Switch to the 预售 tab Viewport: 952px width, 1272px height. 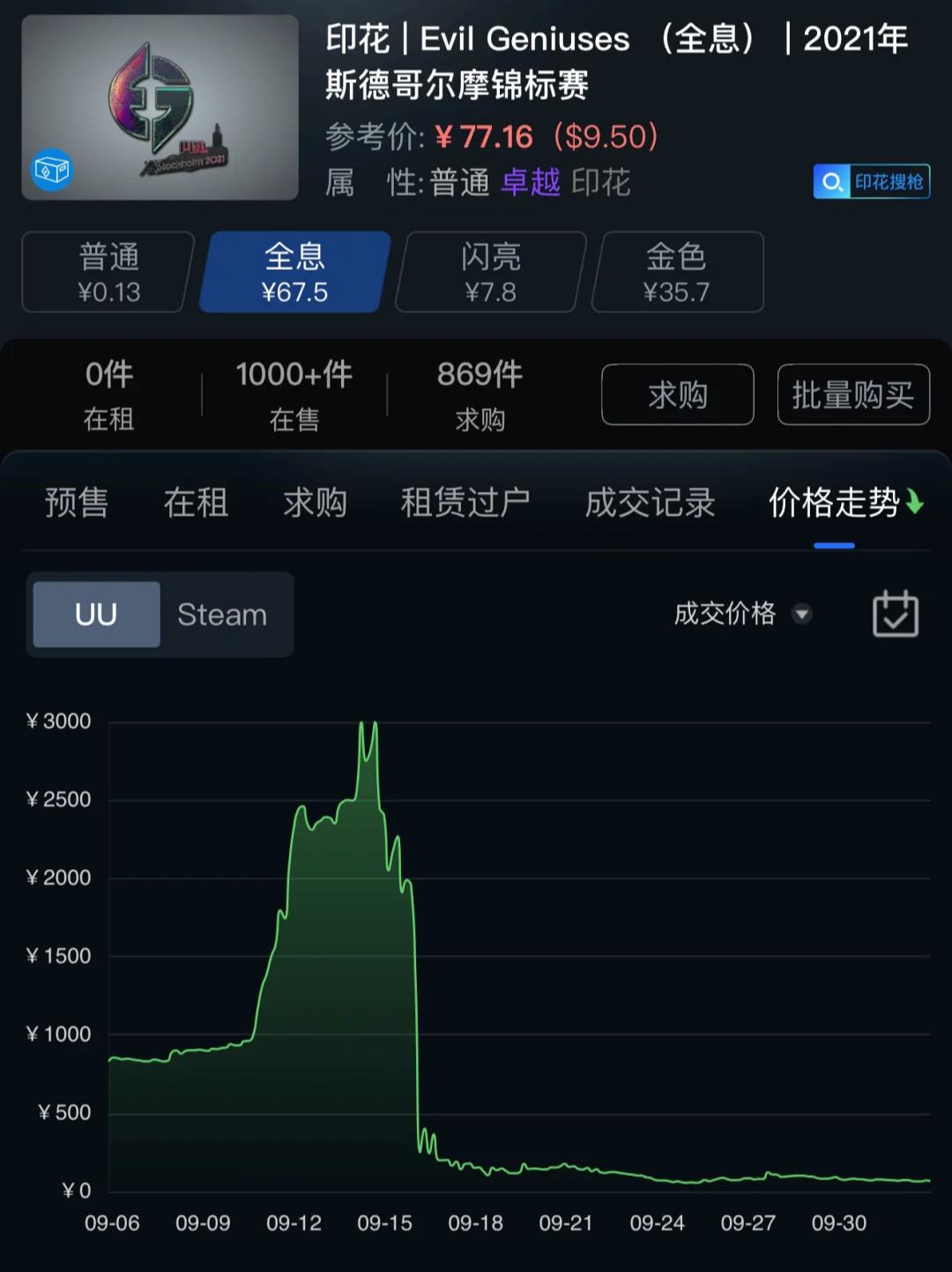click(x=77, y=503)
